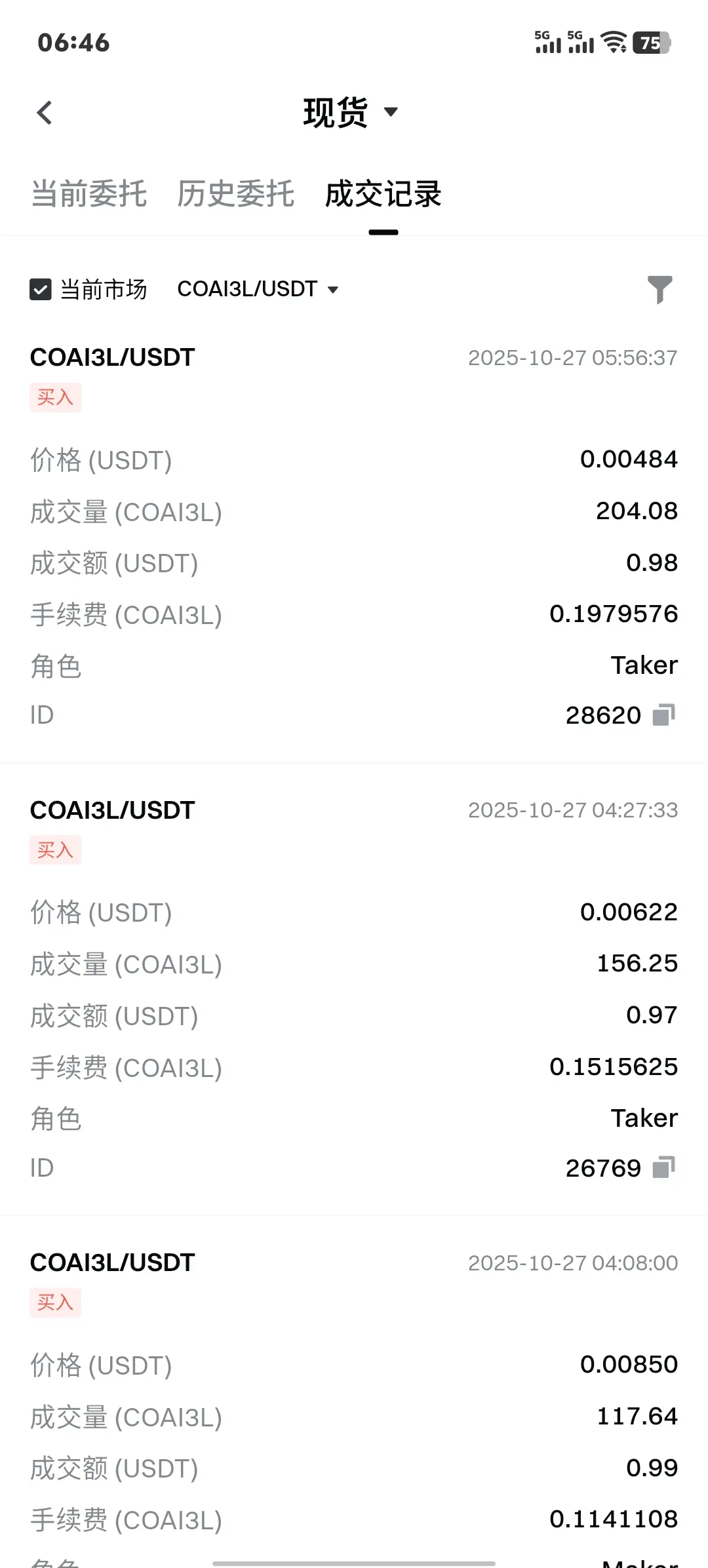Switch to the 当前委托 tab
This screenshot has width=708, height=1568.
89,194
